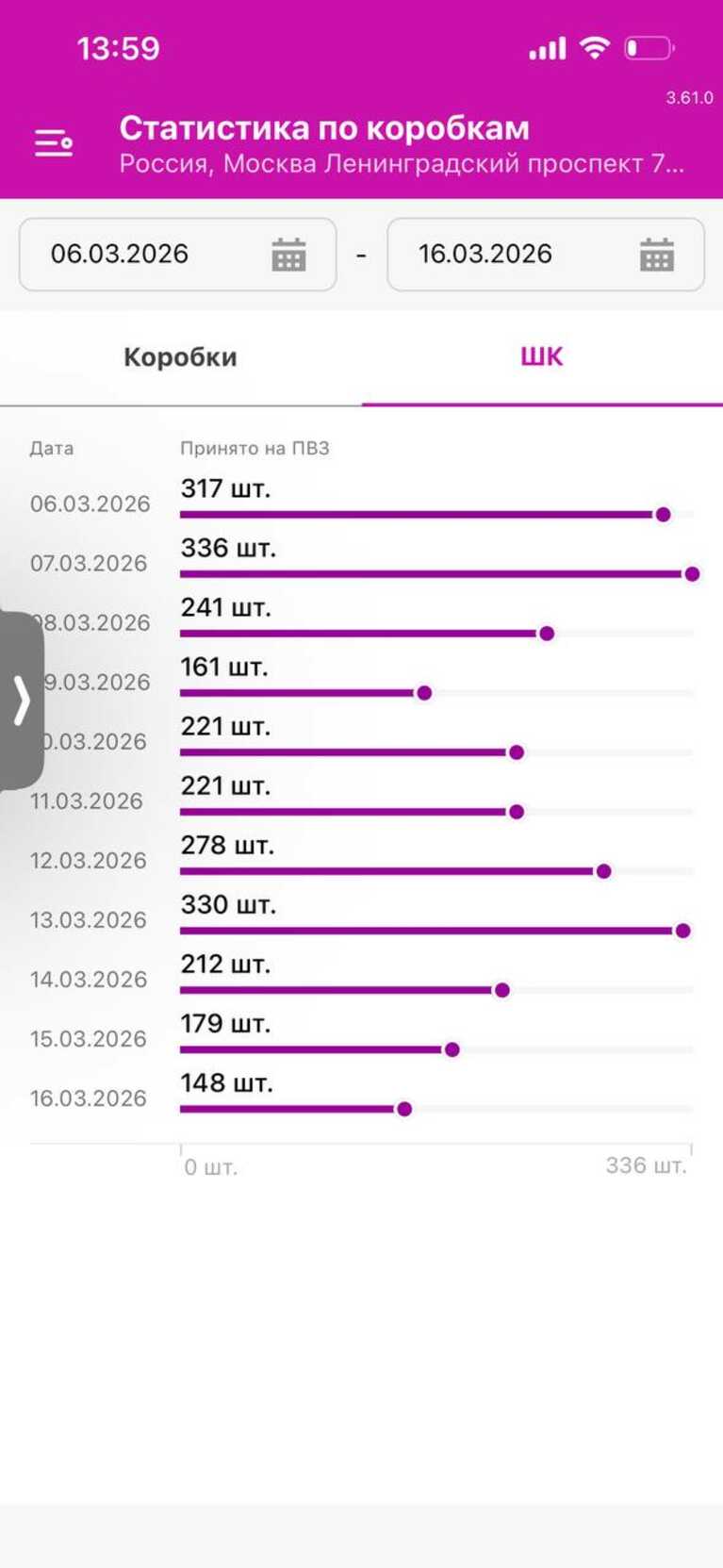Open the start date picker 06.03.2026
This screenshot has height=1568, width=723.
coord(177,255)
